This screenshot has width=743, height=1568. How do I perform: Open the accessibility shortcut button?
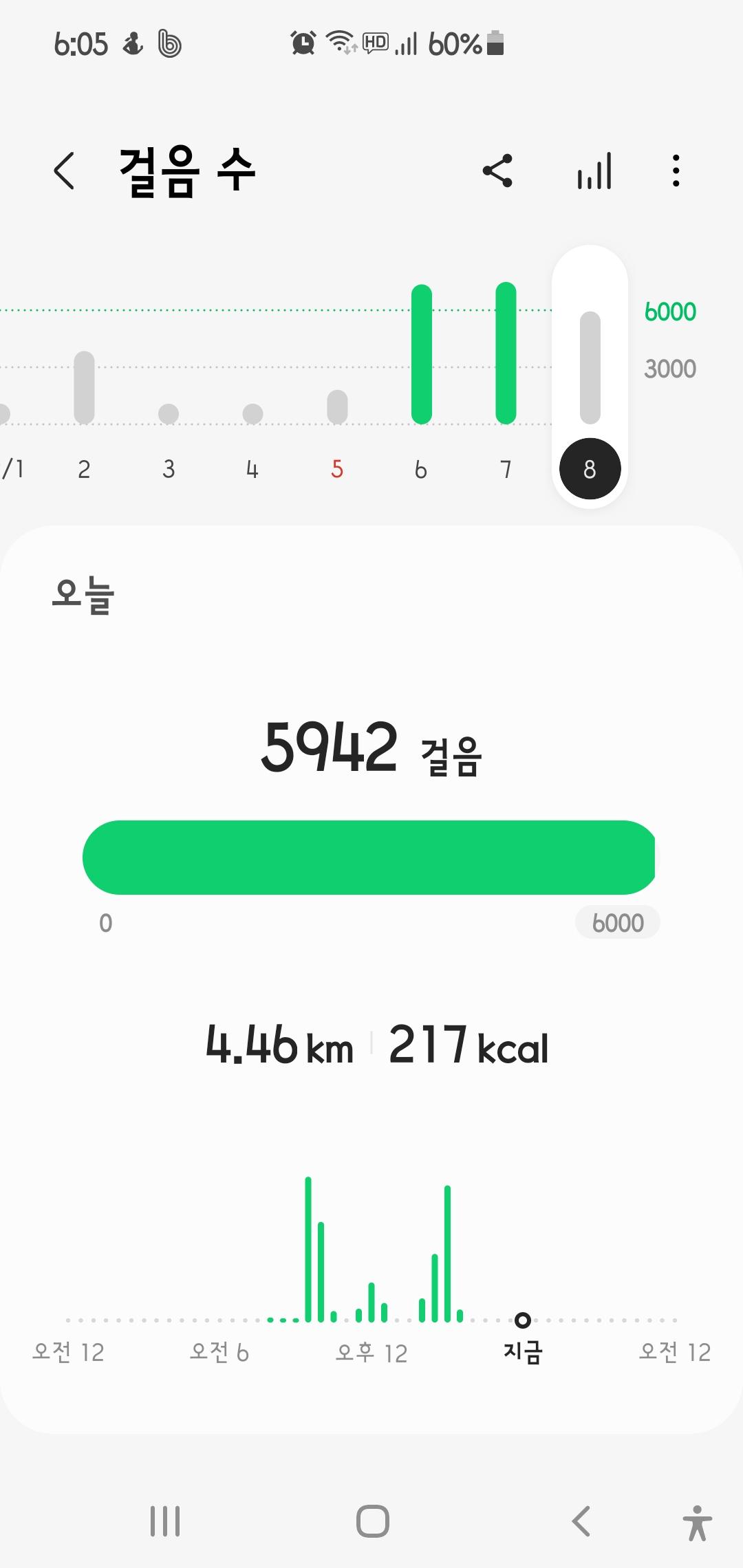pos(697,1523)
